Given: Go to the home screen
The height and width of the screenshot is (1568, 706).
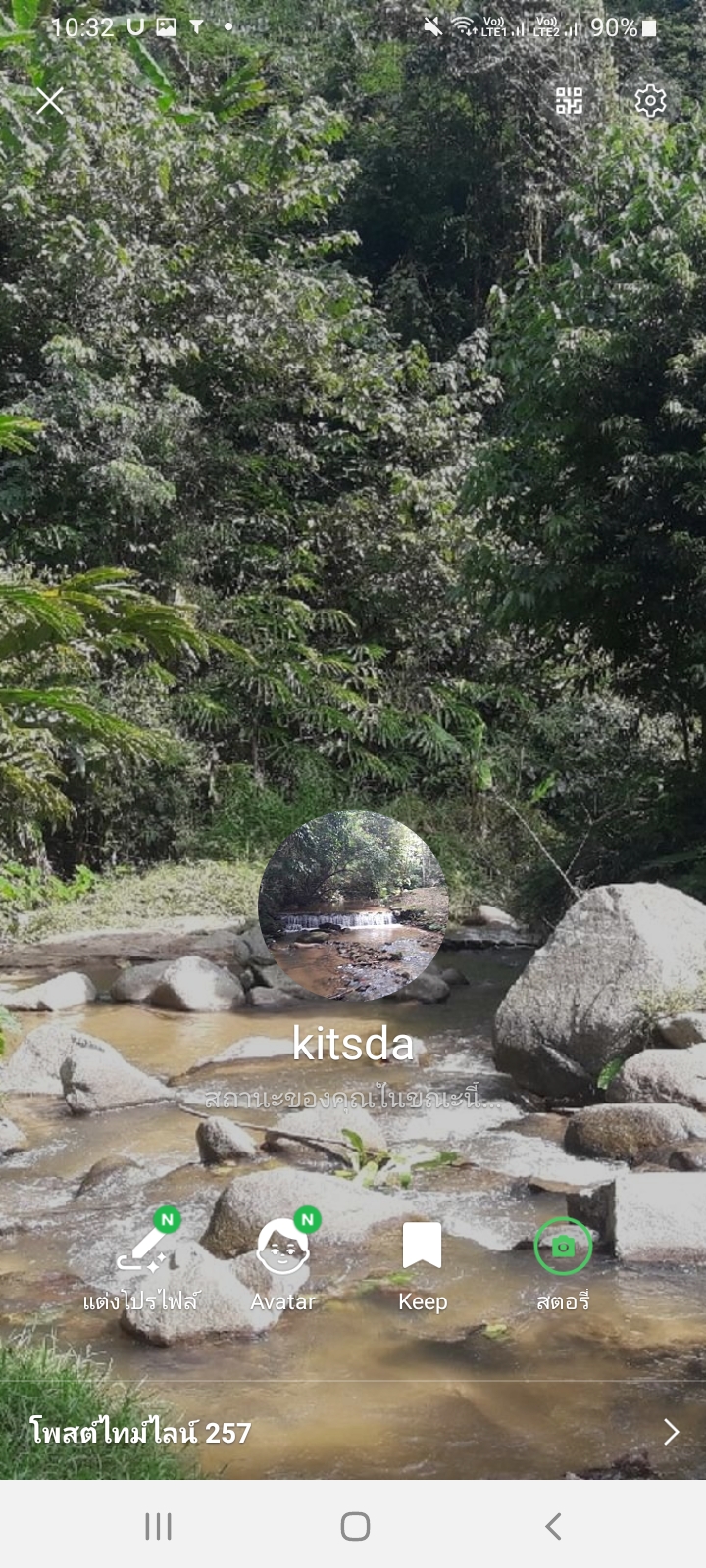Looking at the screenshot, I should [355, 1526].
